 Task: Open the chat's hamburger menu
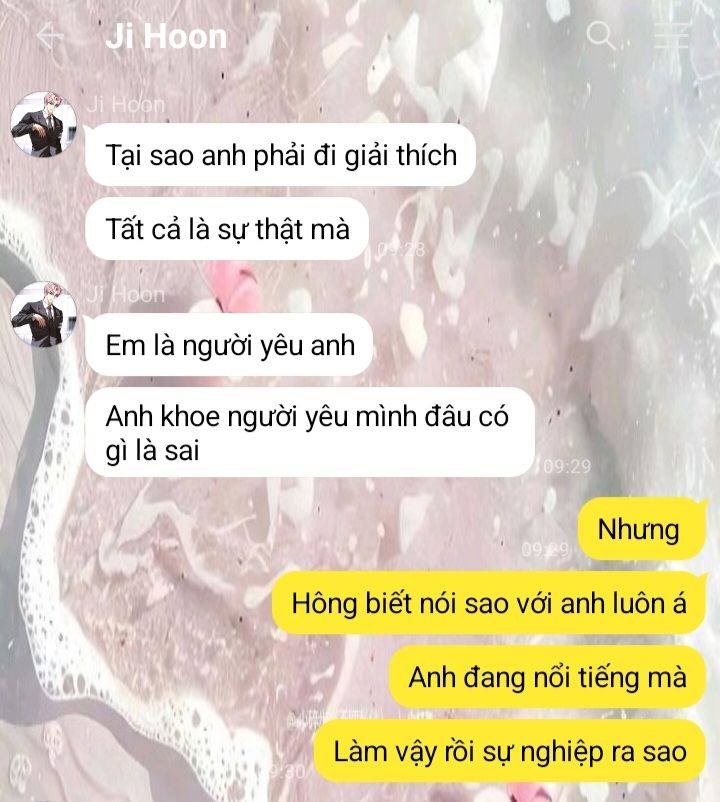click(x=671, y=37)
